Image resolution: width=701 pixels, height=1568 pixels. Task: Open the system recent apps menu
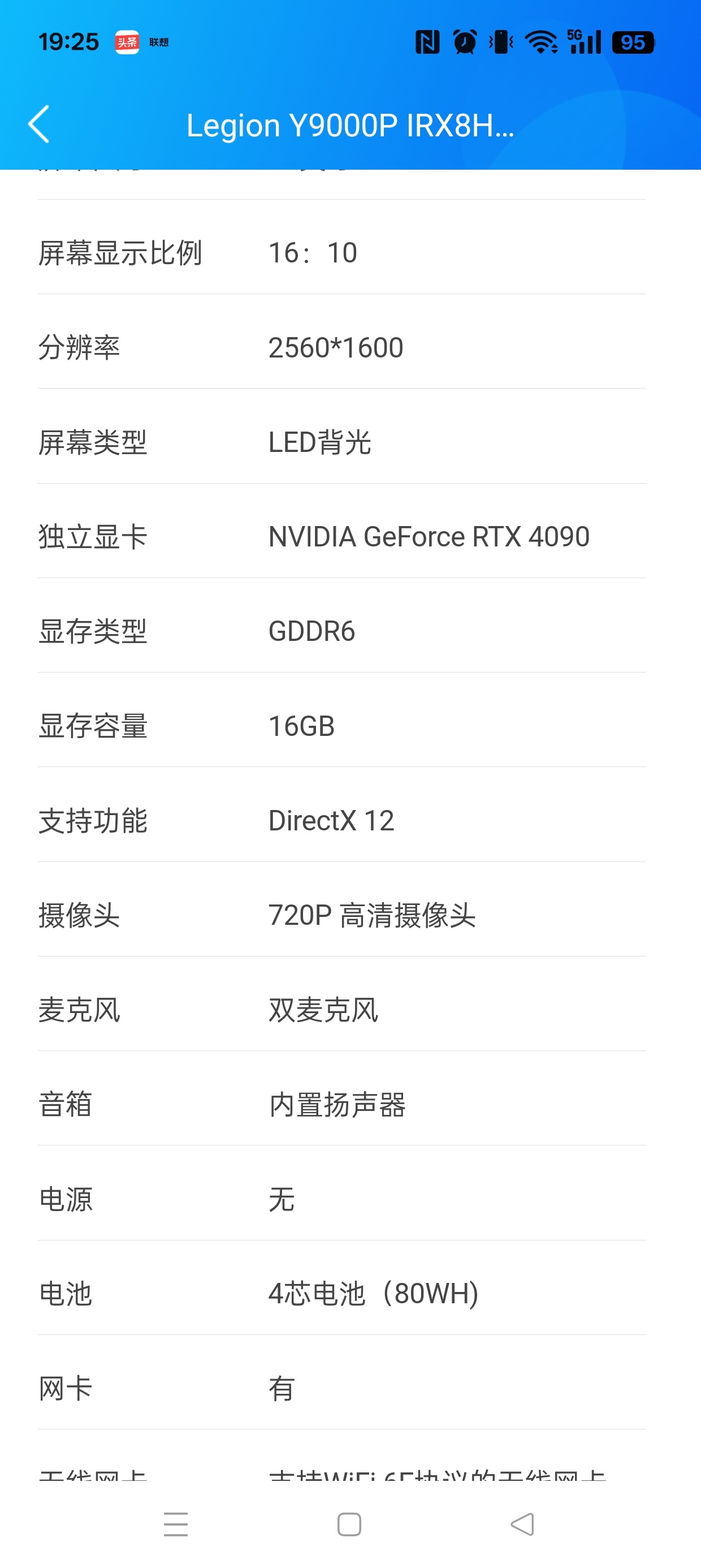pyautogui.click(x=176, y=1524)
